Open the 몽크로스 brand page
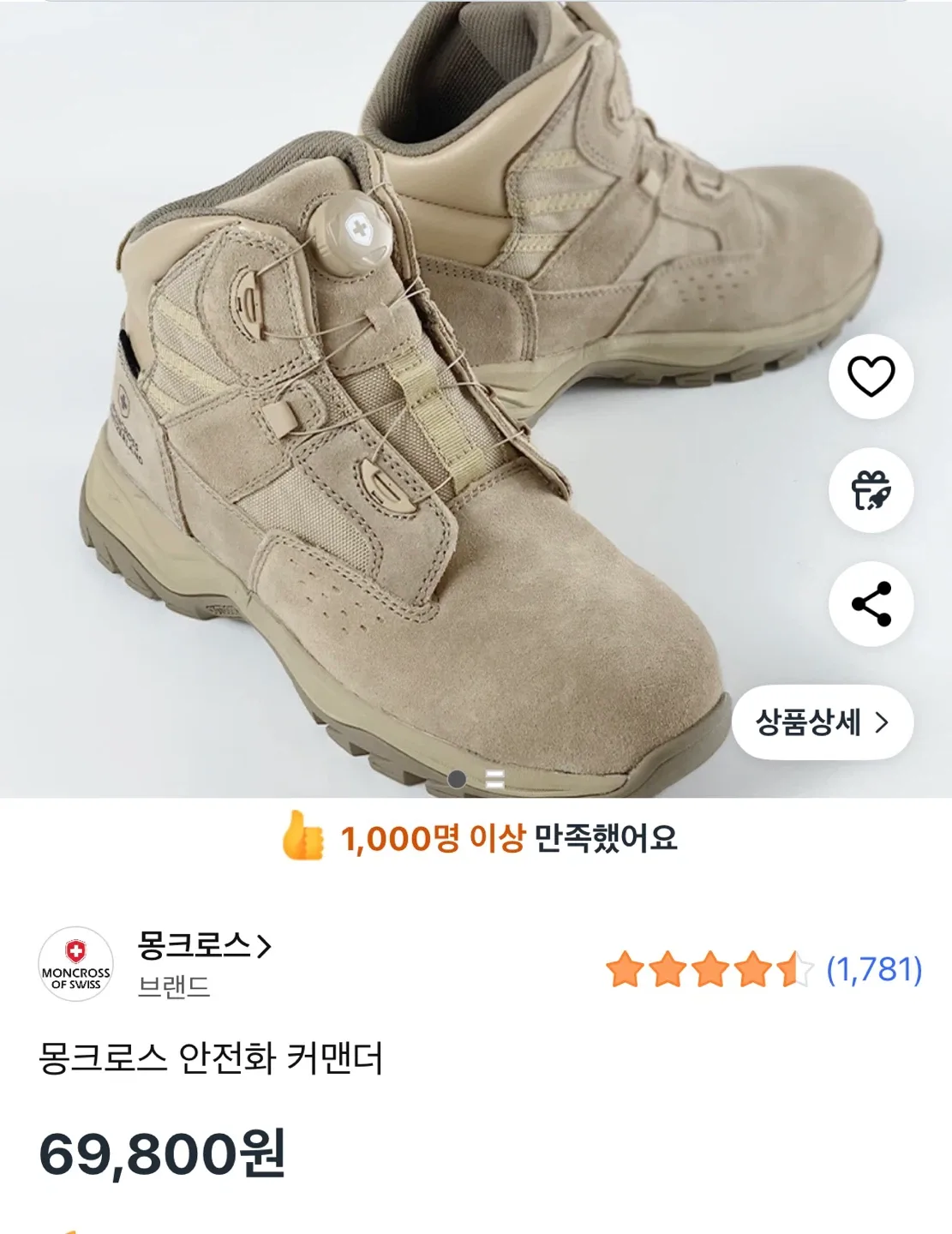Image resolution: width=952 pixels, height=1234 pixels. 204,946
